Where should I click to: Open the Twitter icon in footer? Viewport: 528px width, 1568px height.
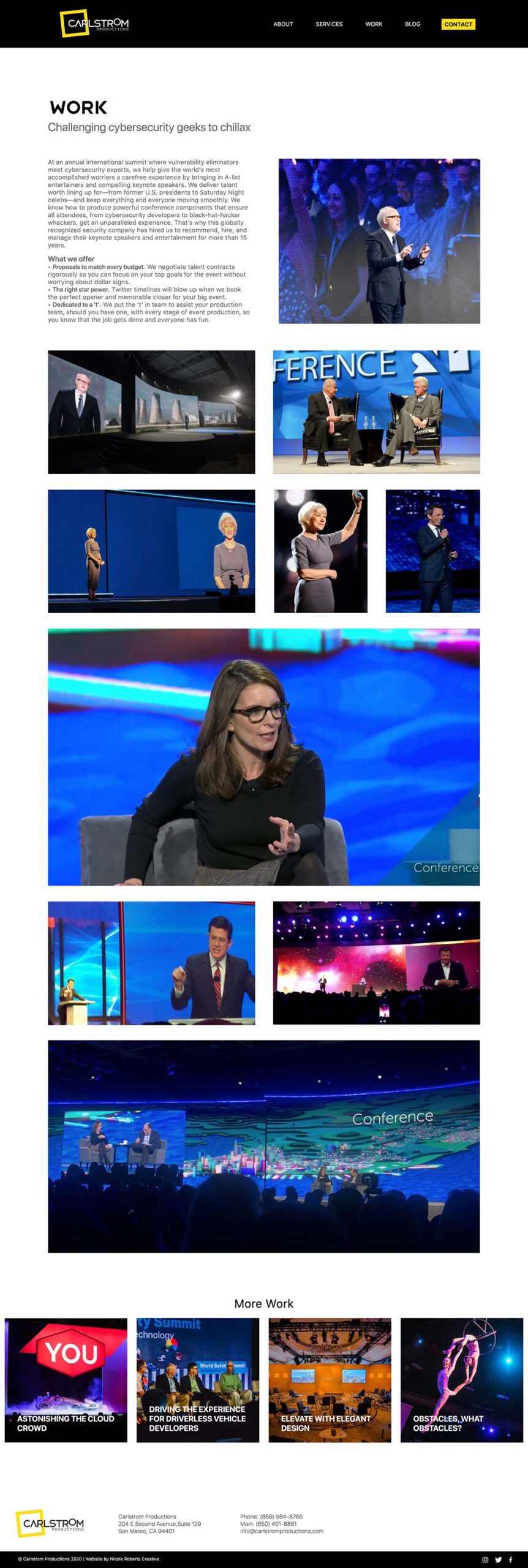(x=498, y=1559)
